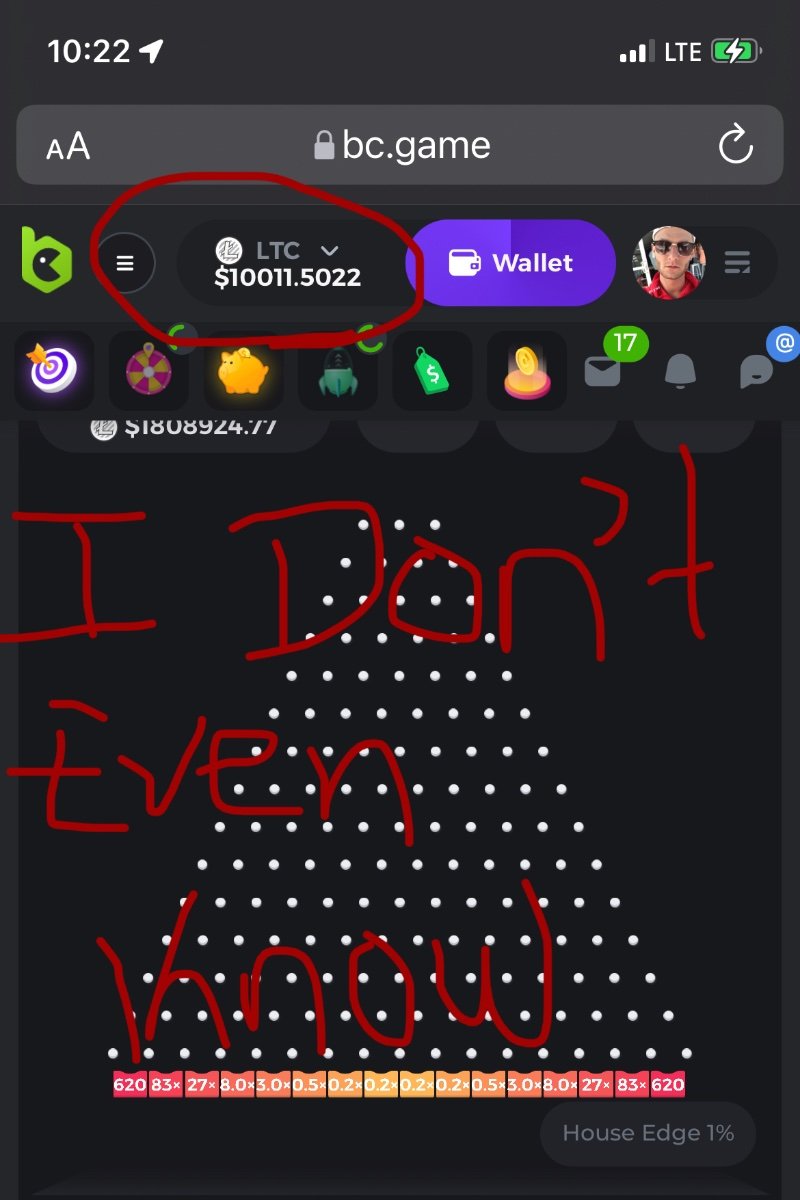Open the green rocket icon
The image size is (800, 1200).
pos(337,371)
